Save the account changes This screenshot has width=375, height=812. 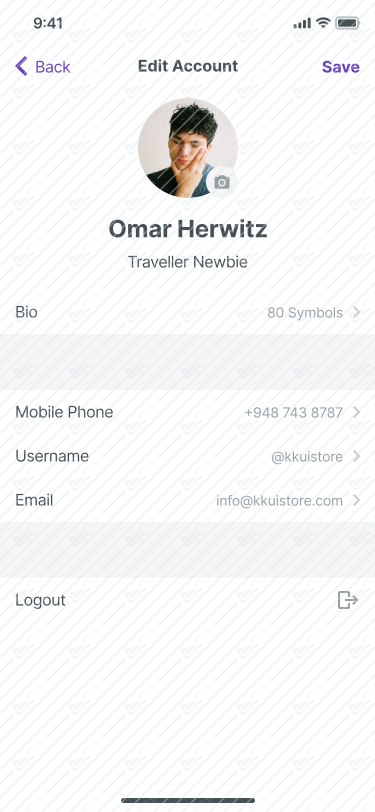[x=340, y=67]
